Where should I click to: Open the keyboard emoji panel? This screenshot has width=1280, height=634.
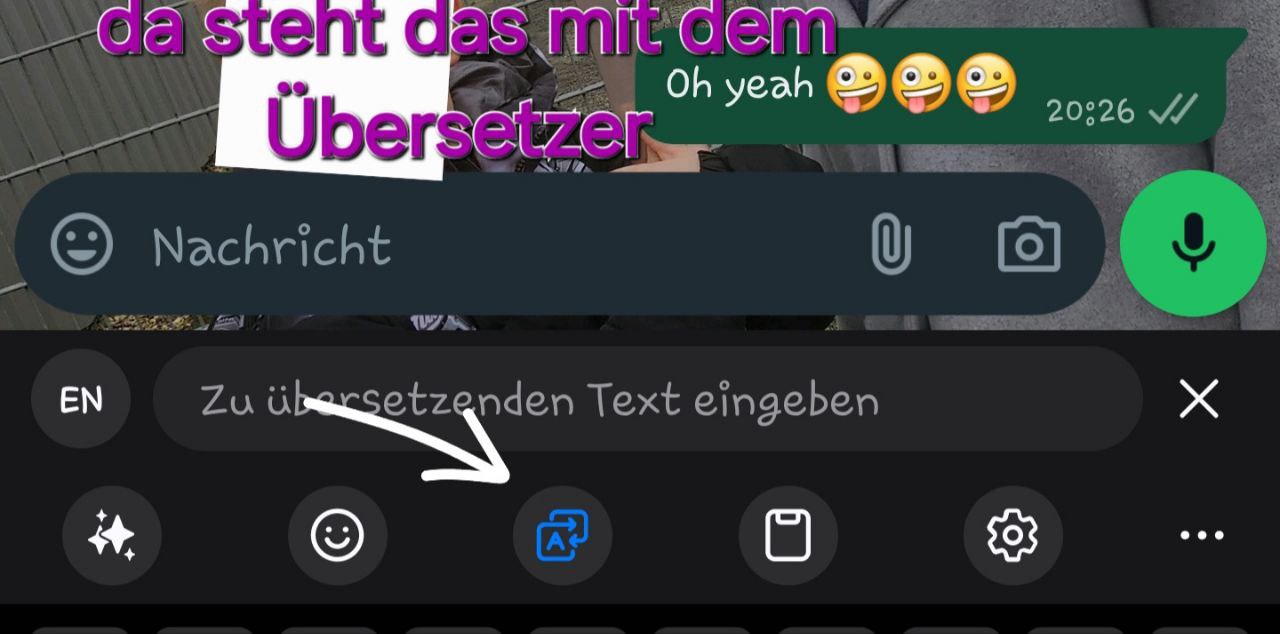[337, 536]
